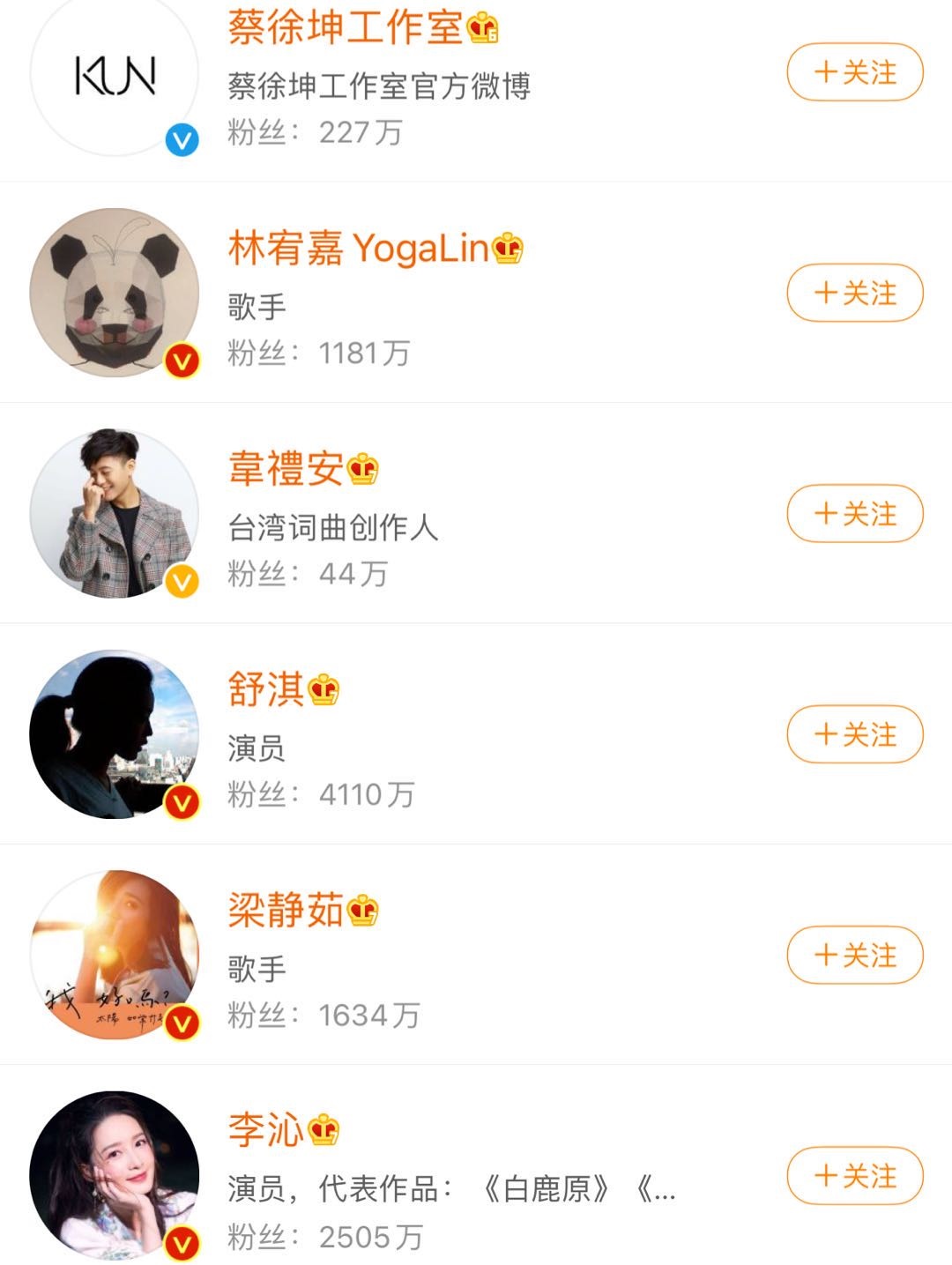The image size is (952, 1265).
Task: Click 韋禮安's username to view profile
Action: point(282,470)
